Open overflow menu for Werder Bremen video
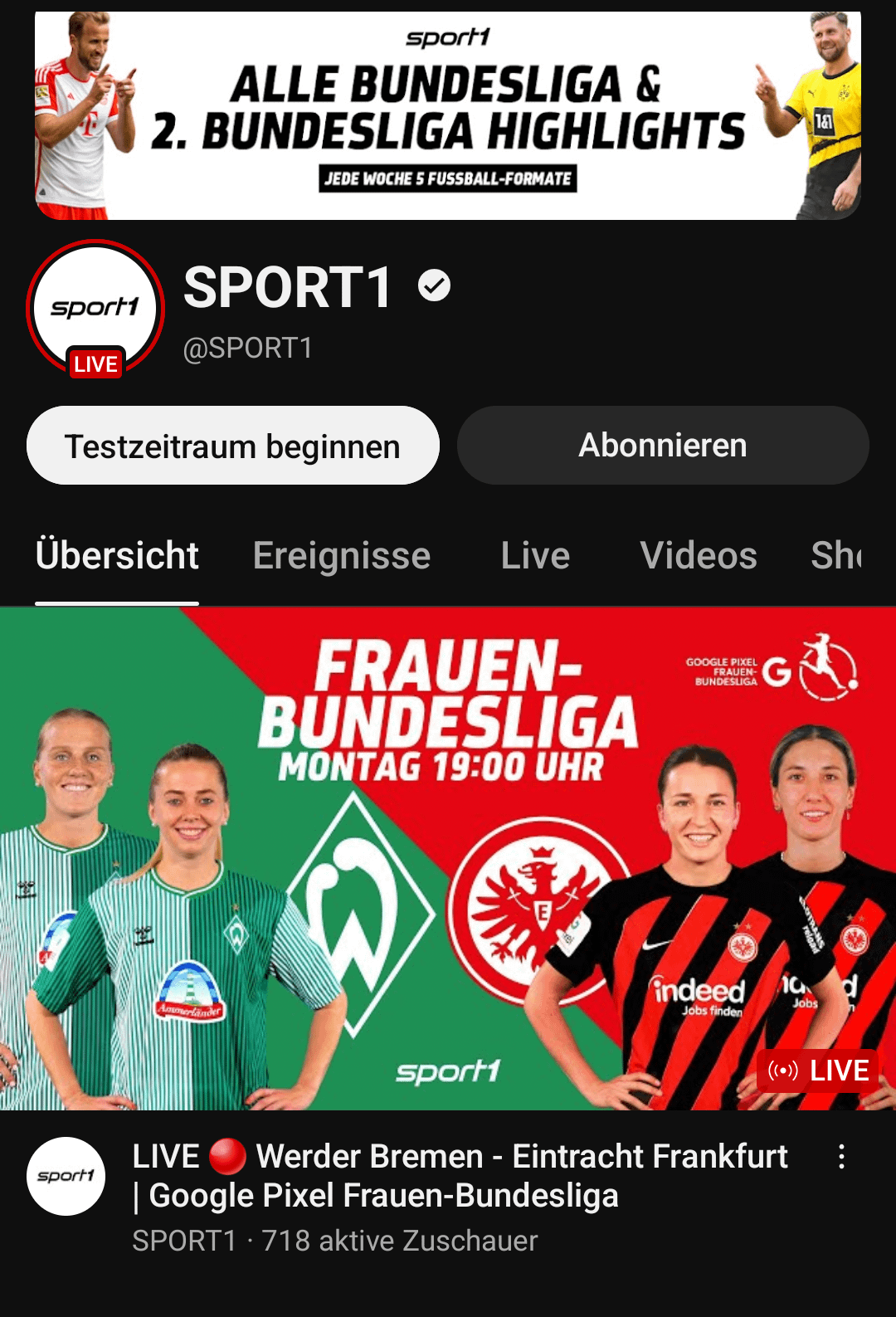The width and height of the screenshot is (896, 1317). tap(841, 1157)
